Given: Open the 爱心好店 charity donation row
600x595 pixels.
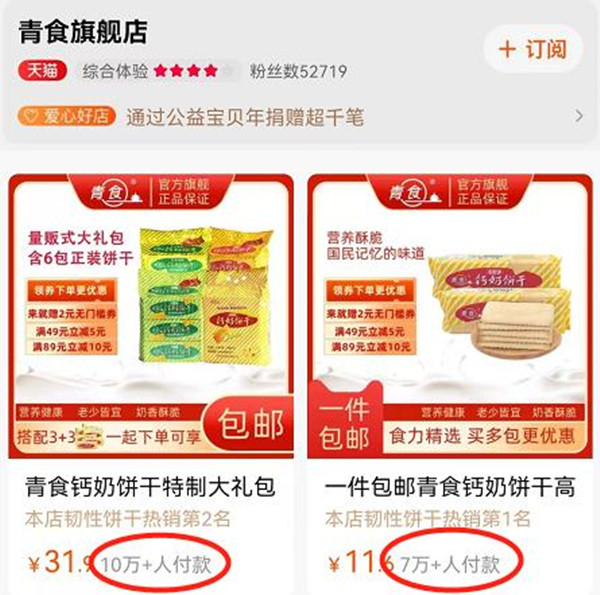Looking at the screenshot, I should point(300,117).
